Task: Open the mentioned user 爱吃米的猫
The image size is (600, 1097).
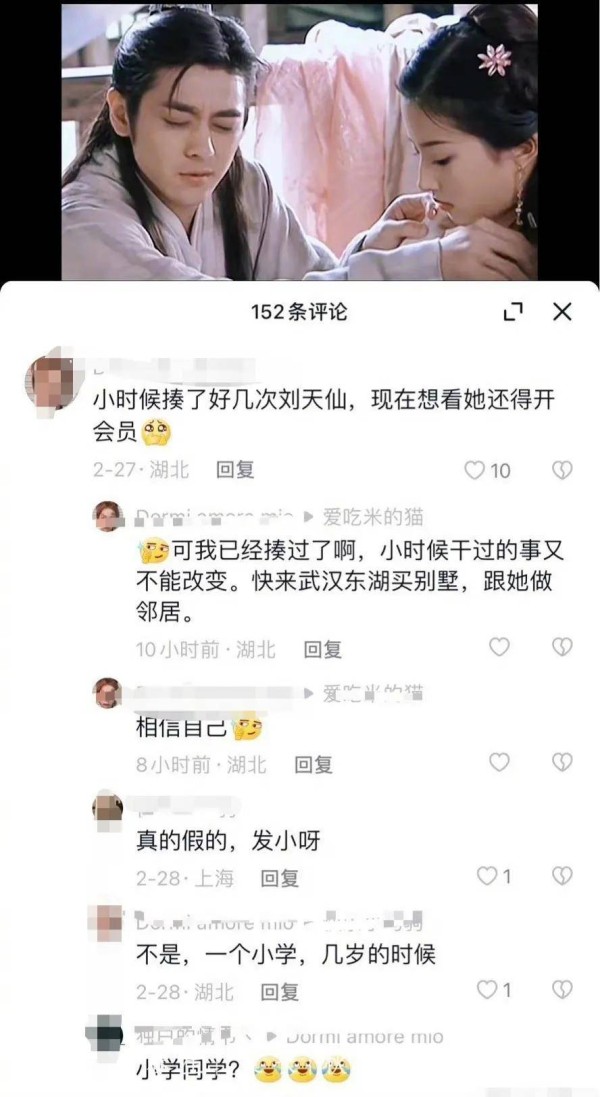Action: click(x=373, y=517)
